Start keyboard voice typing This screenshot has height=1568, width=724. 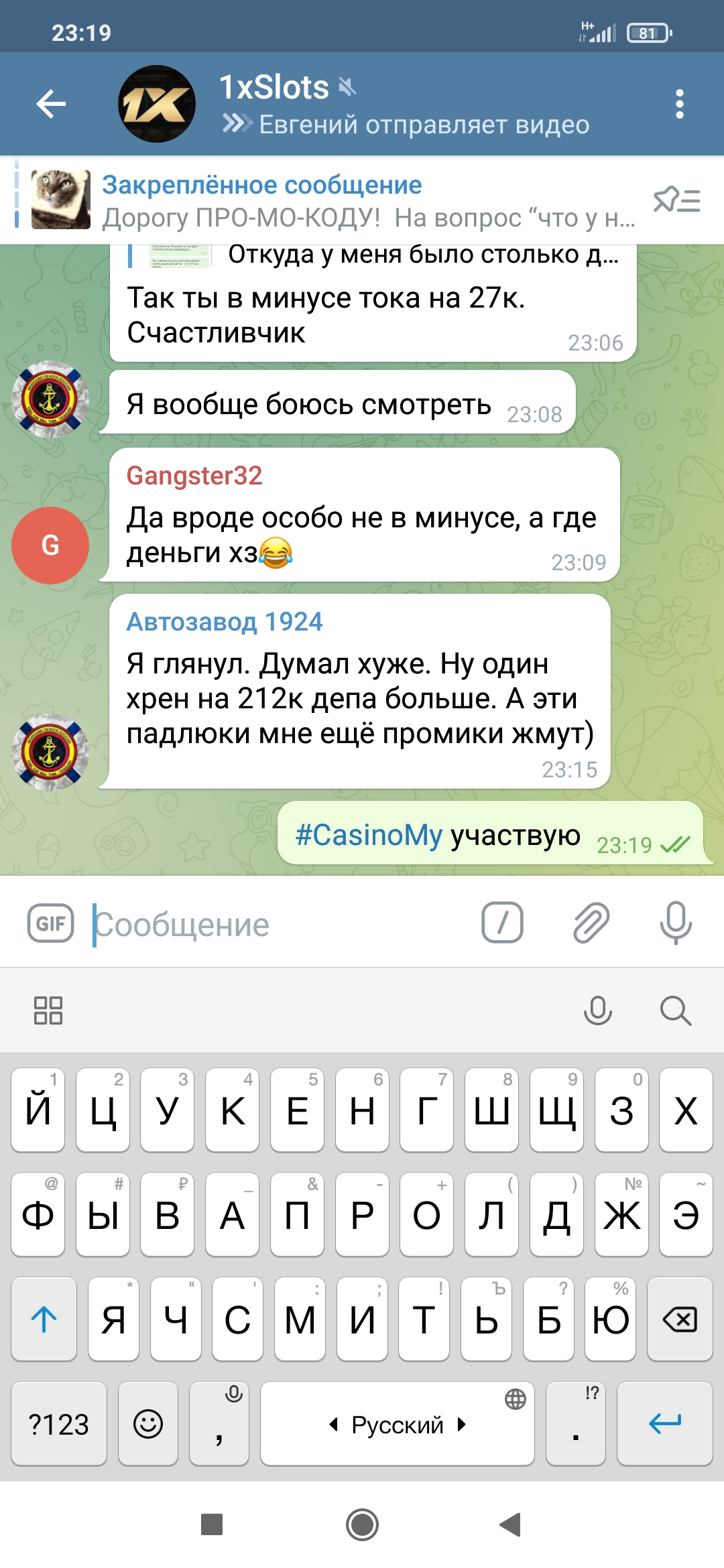(597, 1010)
